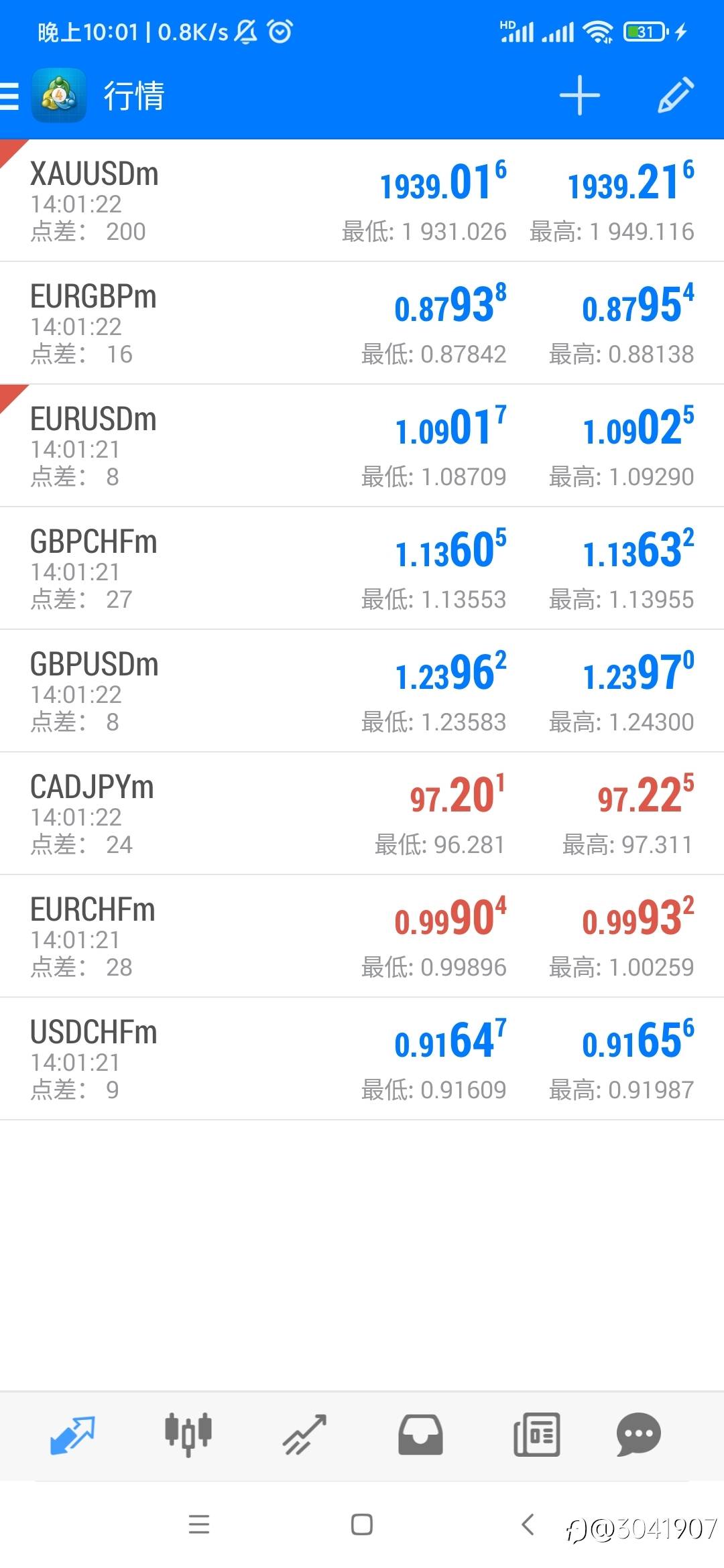Switch to the trade tab with trend arrows
Screen dimensions: 724x1568
pyautogui.click(x=304, y=1435)
